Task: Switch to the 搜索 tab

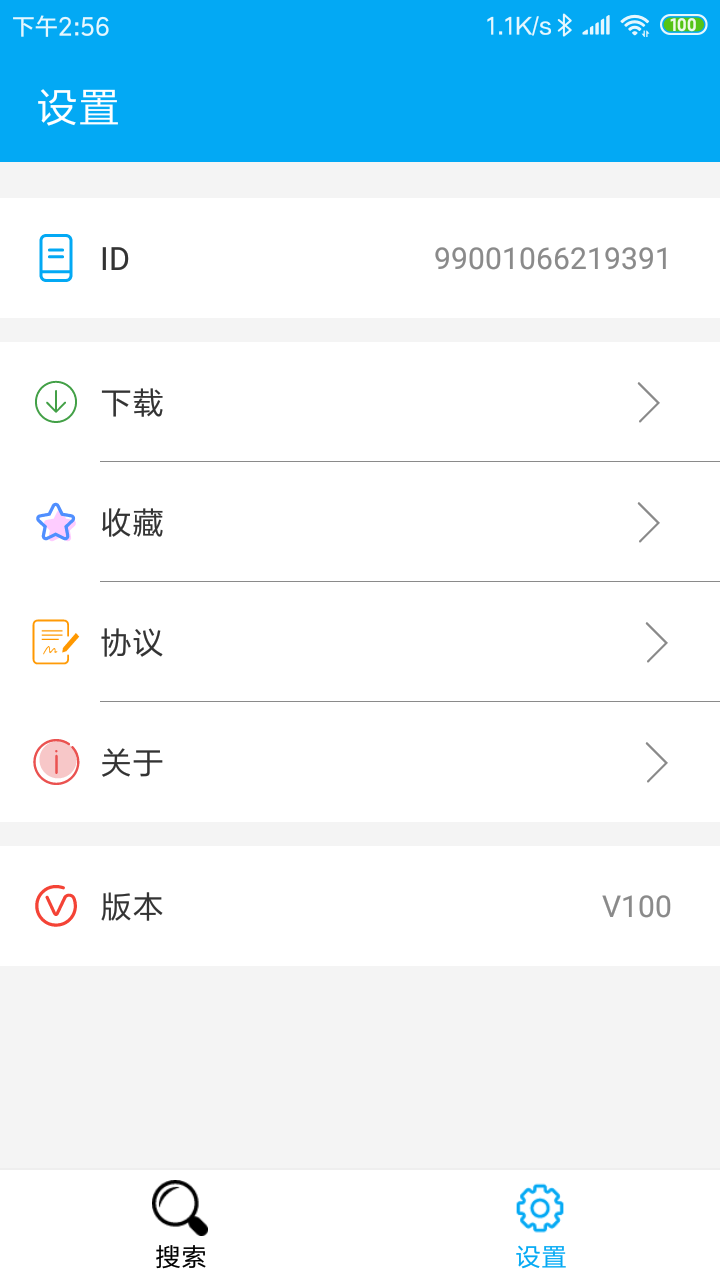Action: point(180,1222)
